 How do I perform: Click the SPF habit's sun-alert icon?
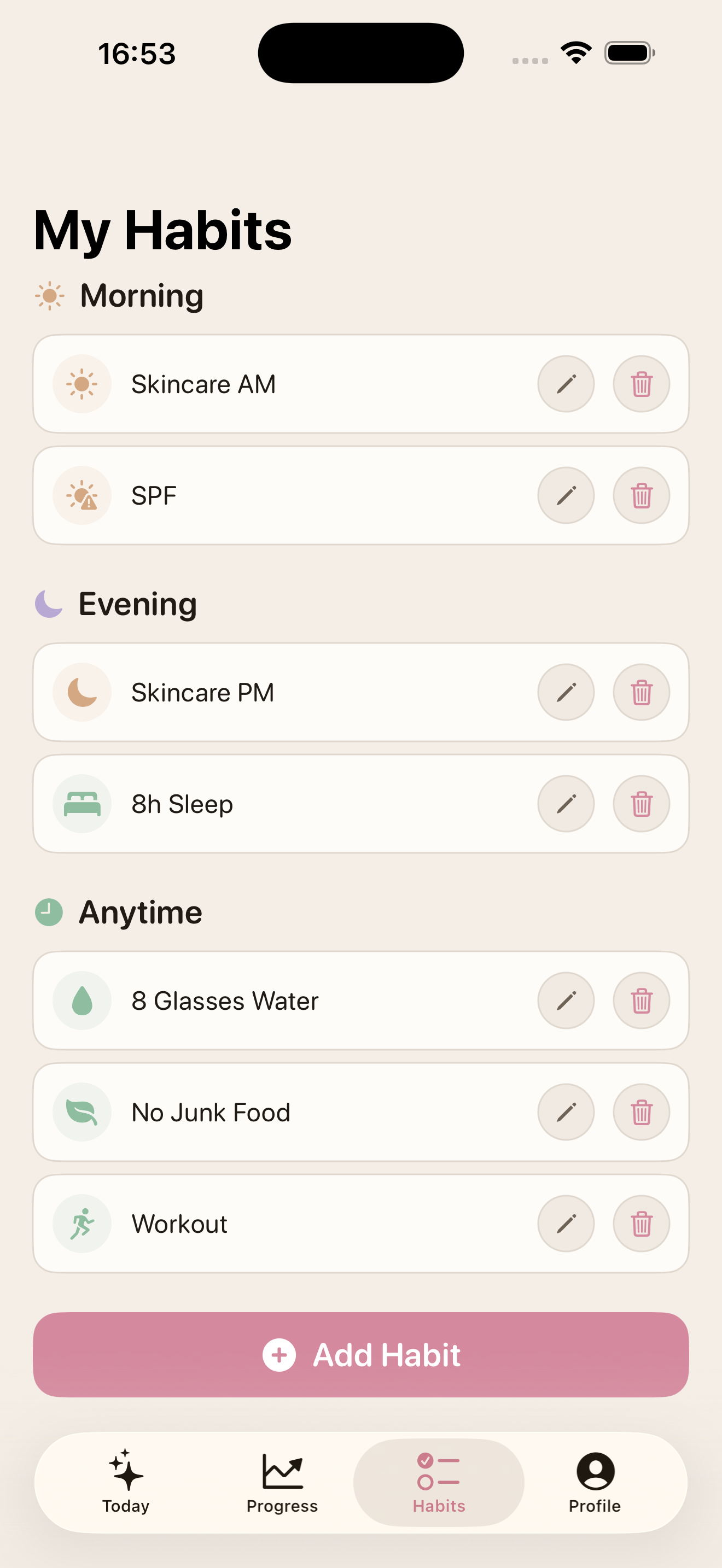pyautogui.click(x=81, y=495)
